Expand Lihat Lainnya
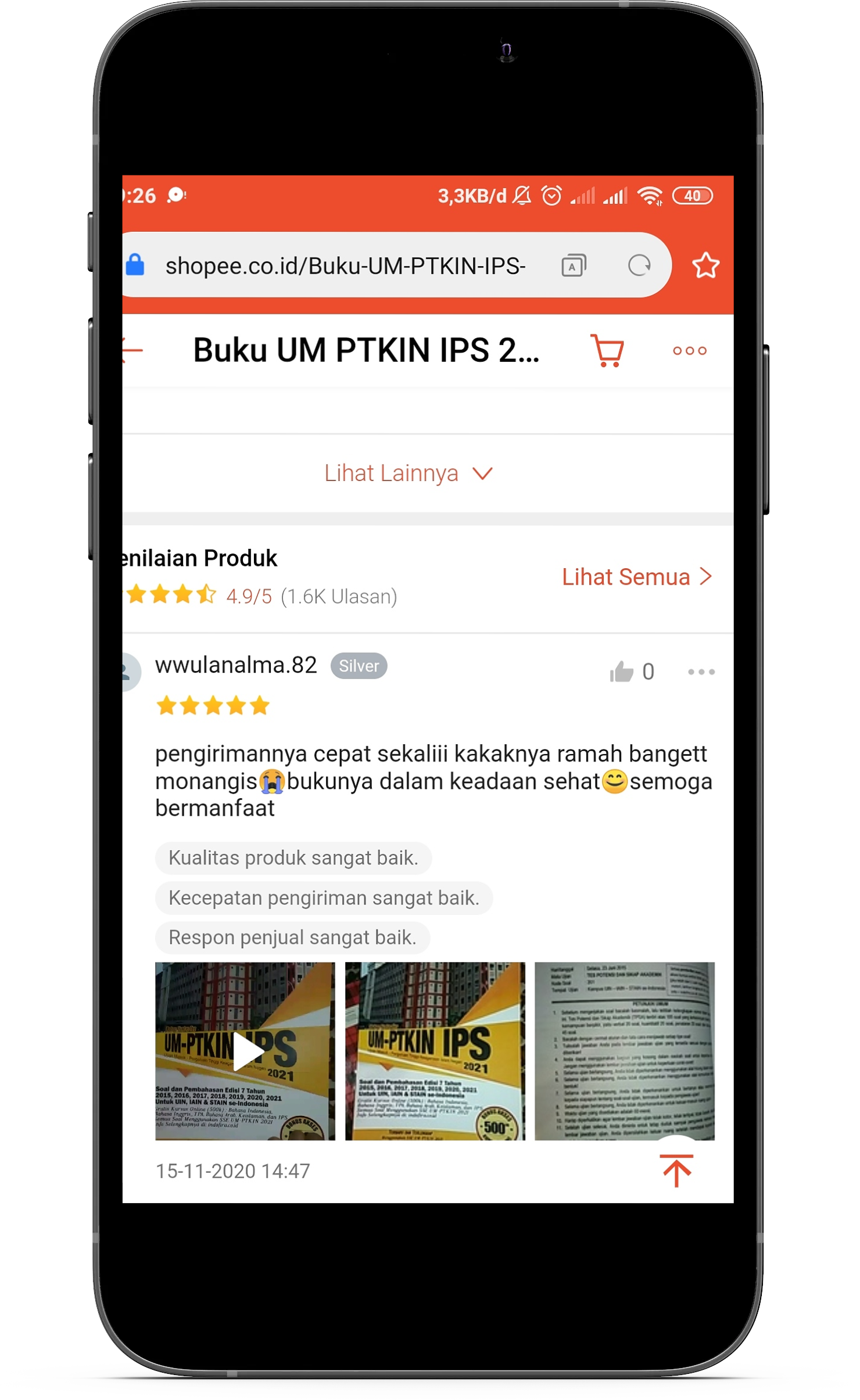The height and width of the screenshot is (1400, 860). 408,473
